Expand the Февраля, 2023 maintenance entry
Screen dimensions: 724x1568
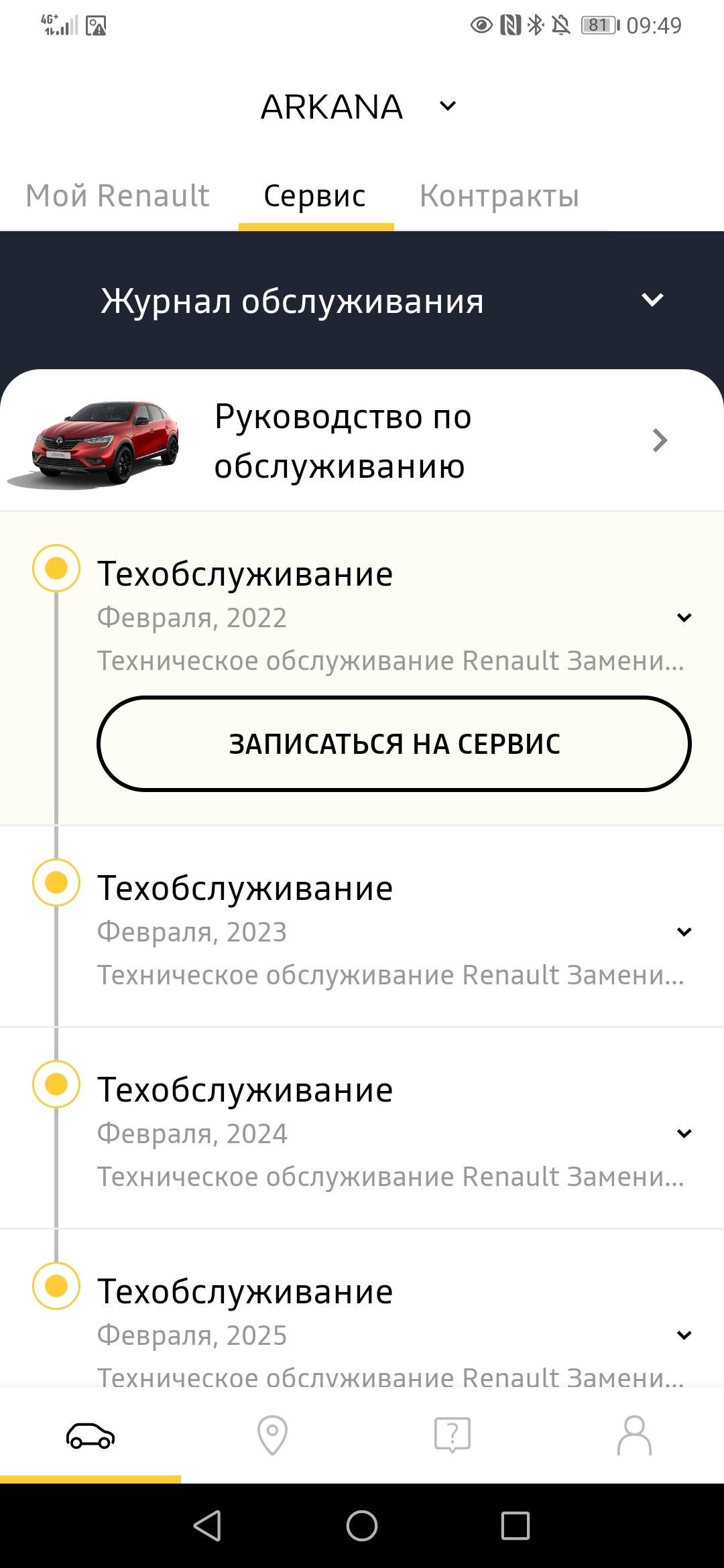point(684,931)
